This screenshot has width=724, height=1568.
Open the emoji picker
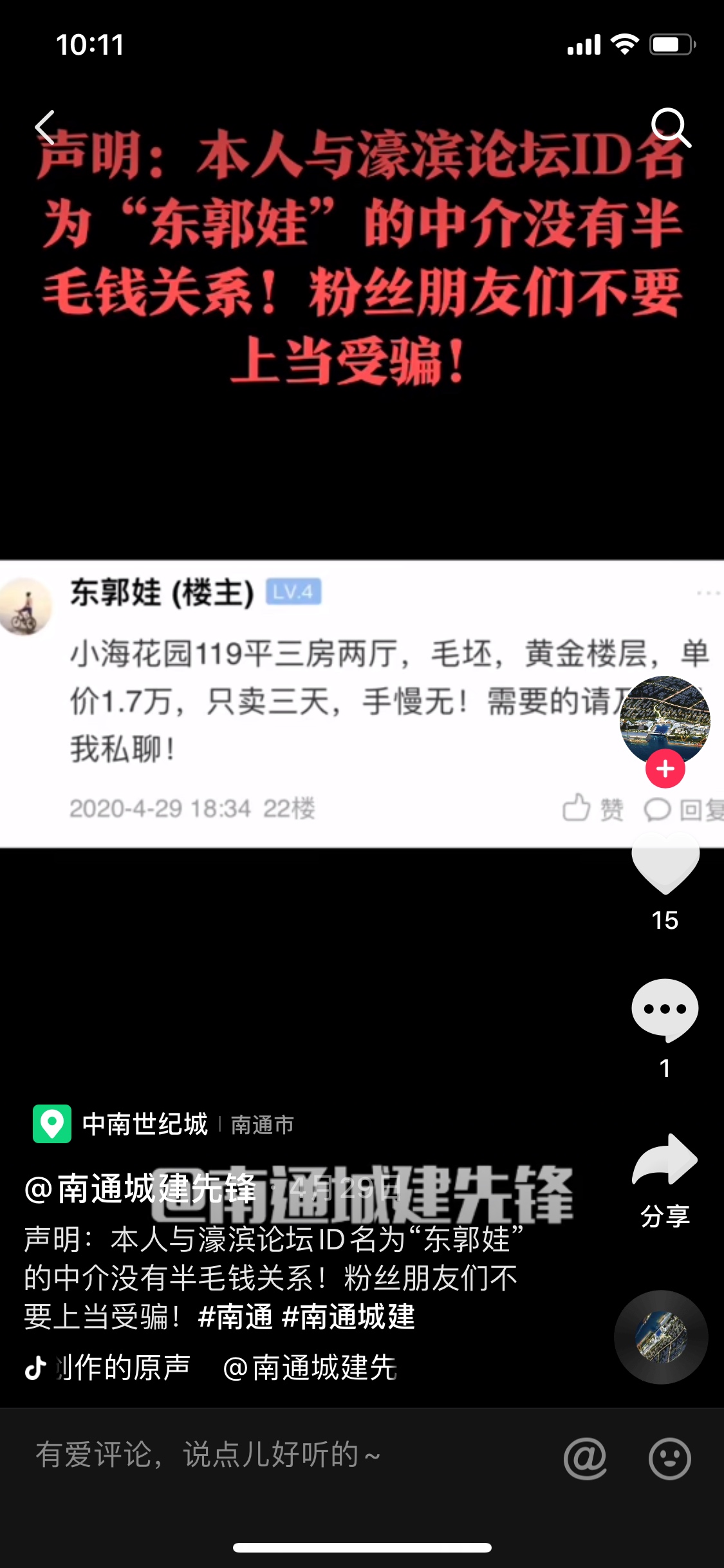(669, 1457)
